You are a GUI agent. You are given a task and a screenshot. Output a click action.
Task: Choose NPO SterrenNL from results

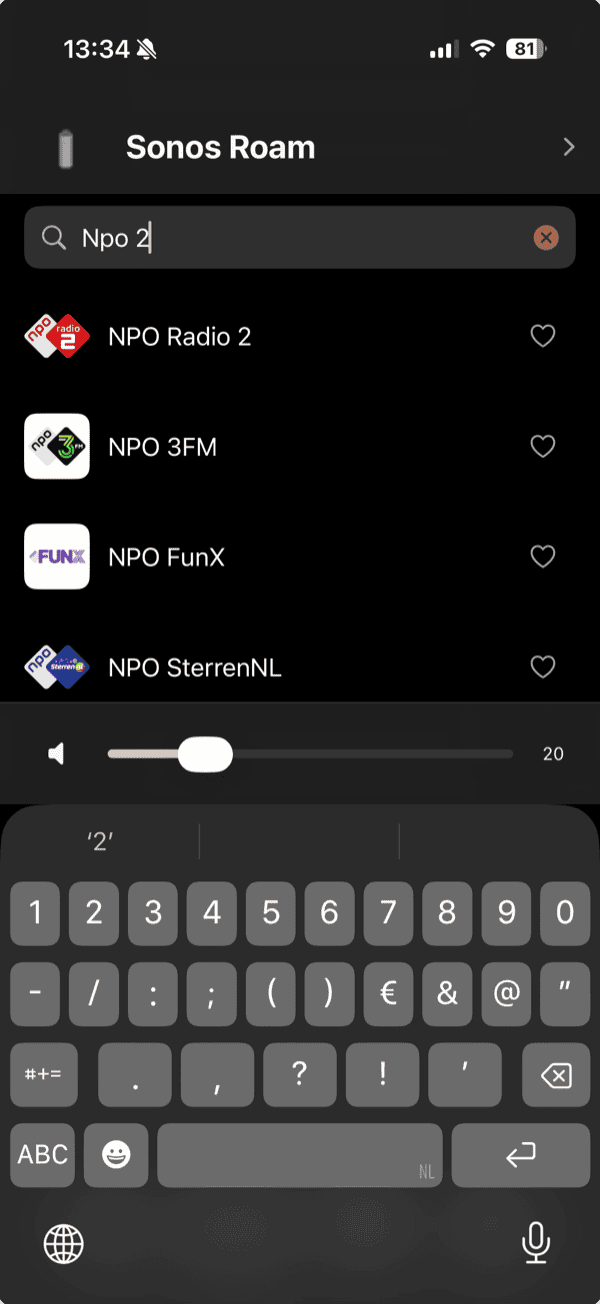194,667
